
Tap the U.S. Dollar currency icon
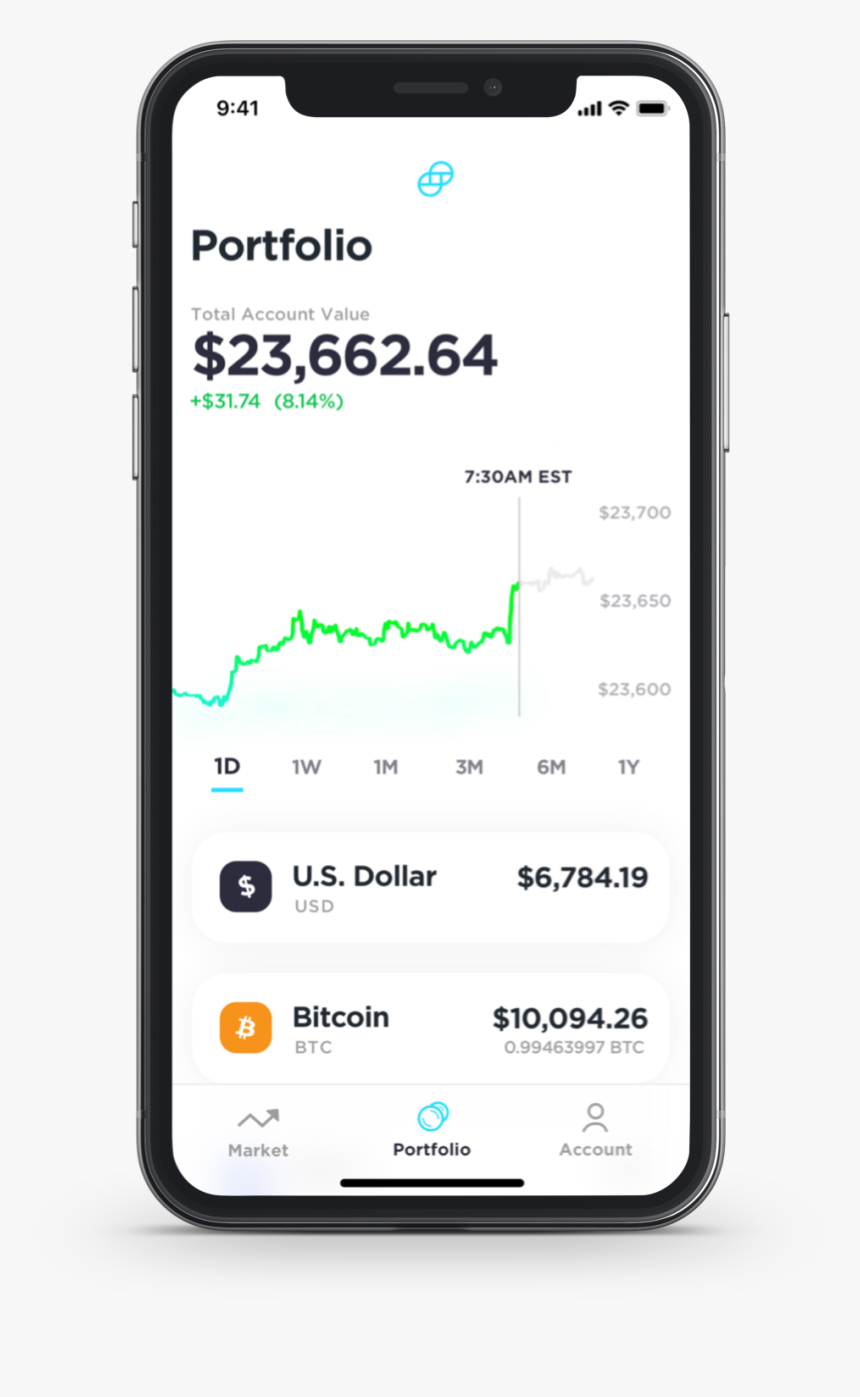[x=245, y=884]
